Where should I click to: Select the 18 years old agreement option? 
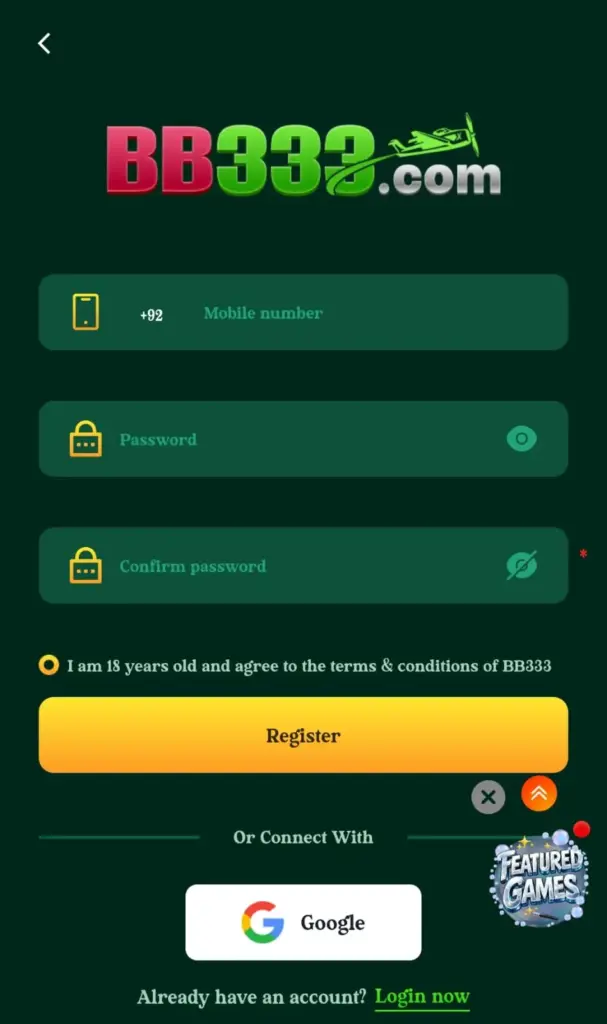click(x=48, y=665)
